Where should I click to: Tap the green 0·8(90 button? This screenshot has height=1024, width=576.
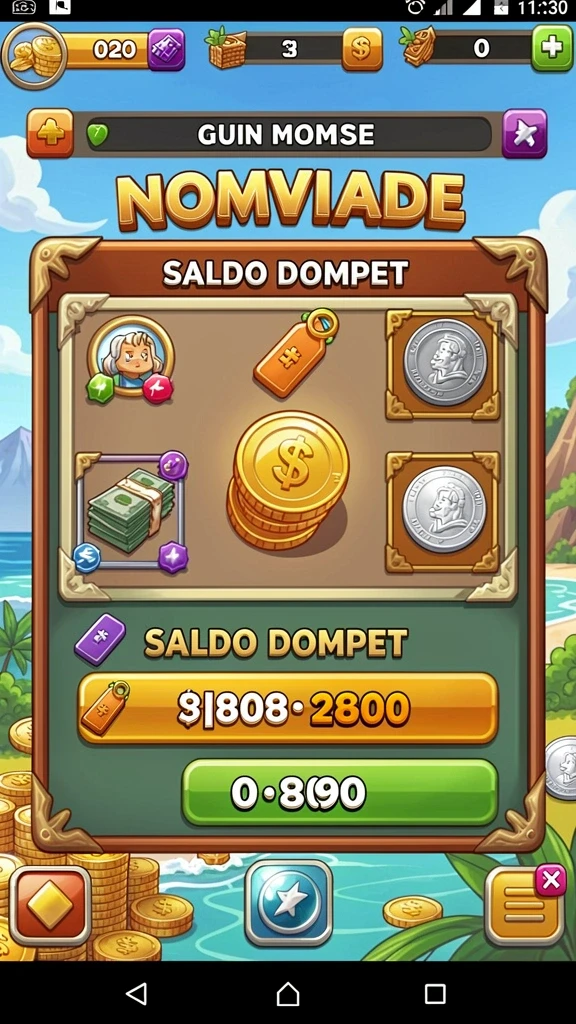[340, 792]
